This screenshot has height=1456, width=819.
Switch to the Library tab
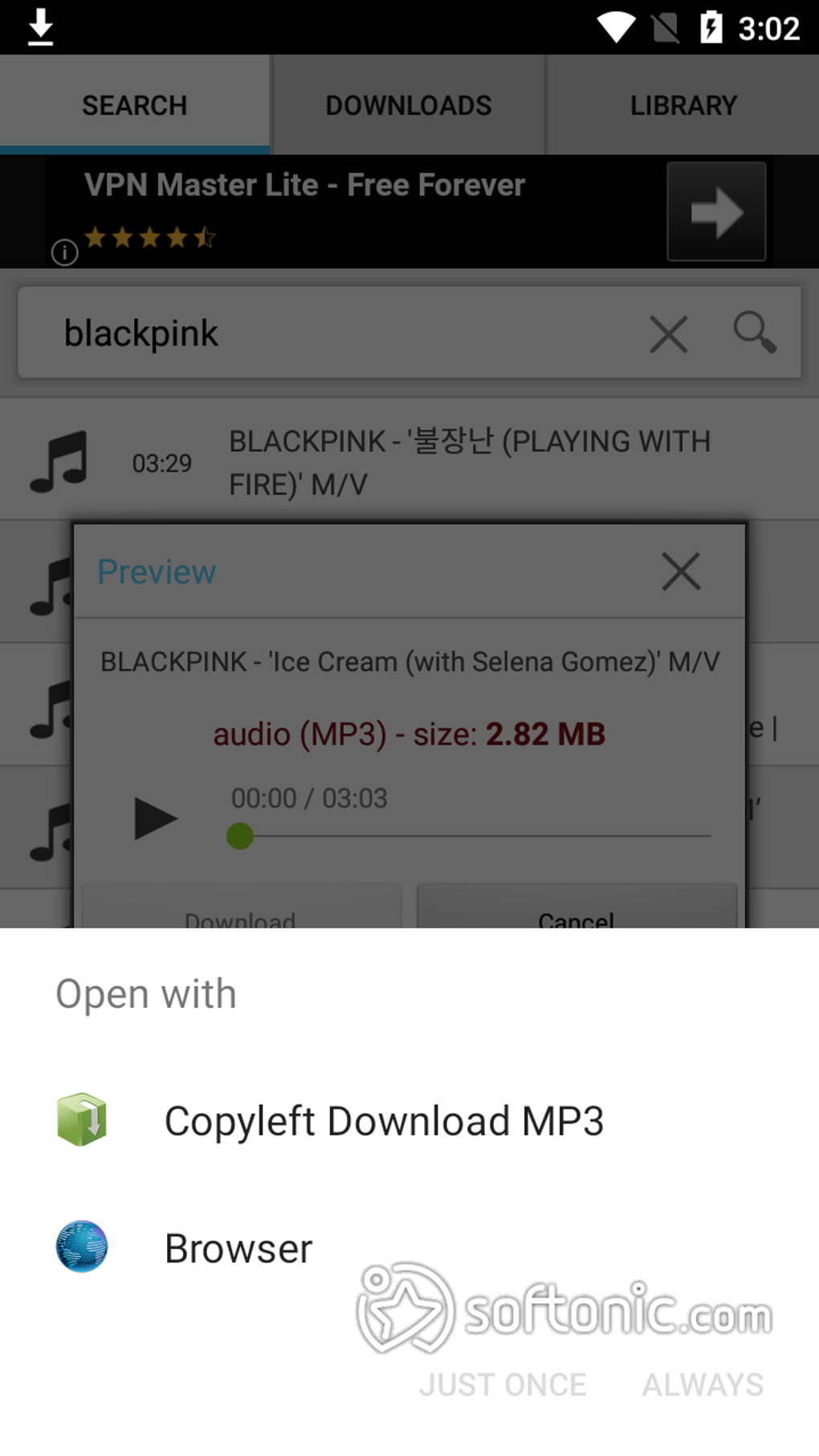pyautogui.click(x=683, y=105)
